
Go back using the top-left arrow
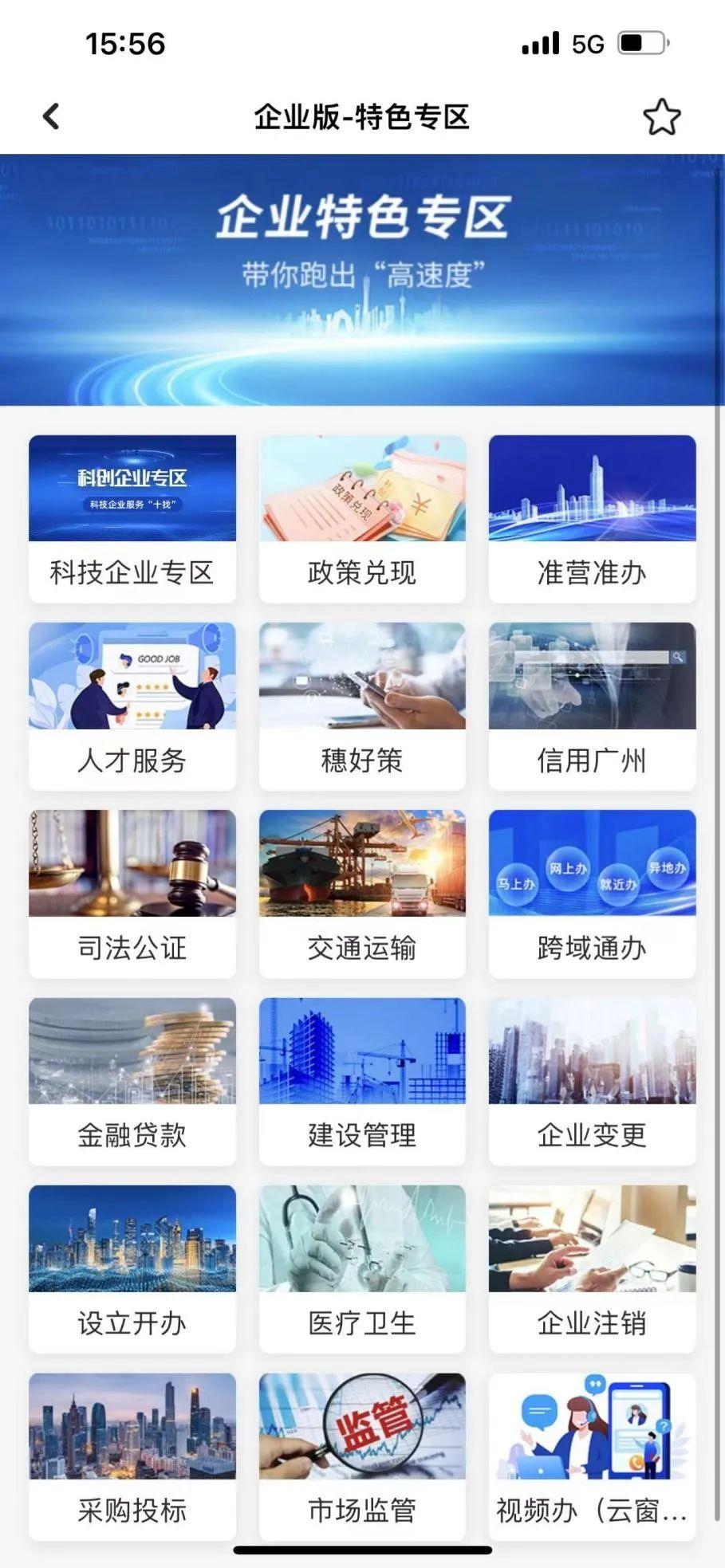click(51, 116)
